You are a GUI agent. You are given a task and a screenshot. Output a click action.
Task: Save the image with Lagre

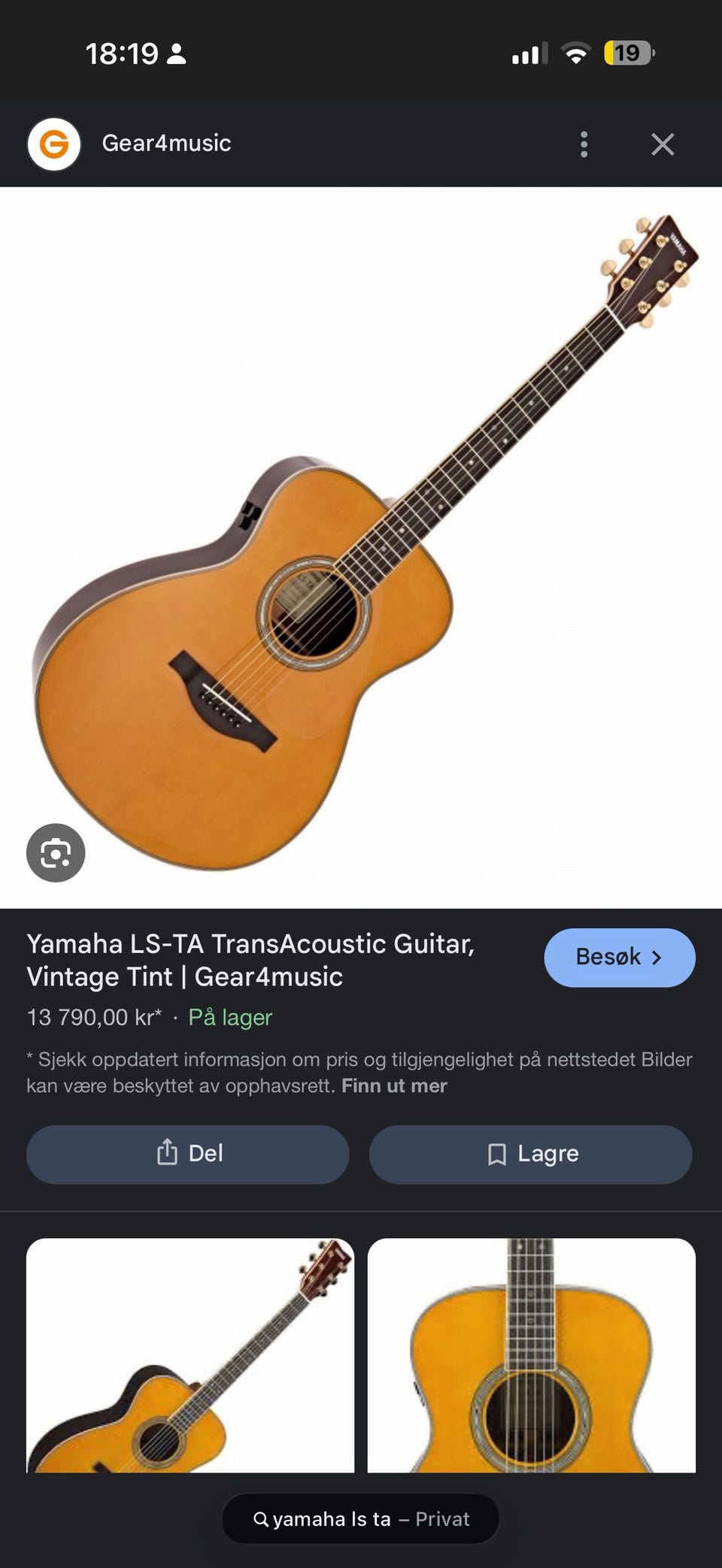[x=530, y=1154]
